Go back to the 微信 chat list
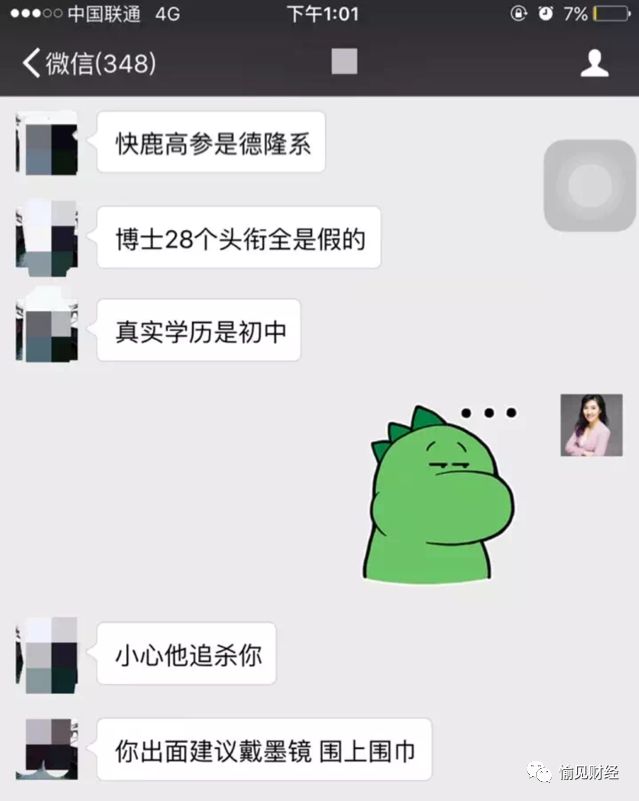The image size is (639, 801). [x=88, y=64]
